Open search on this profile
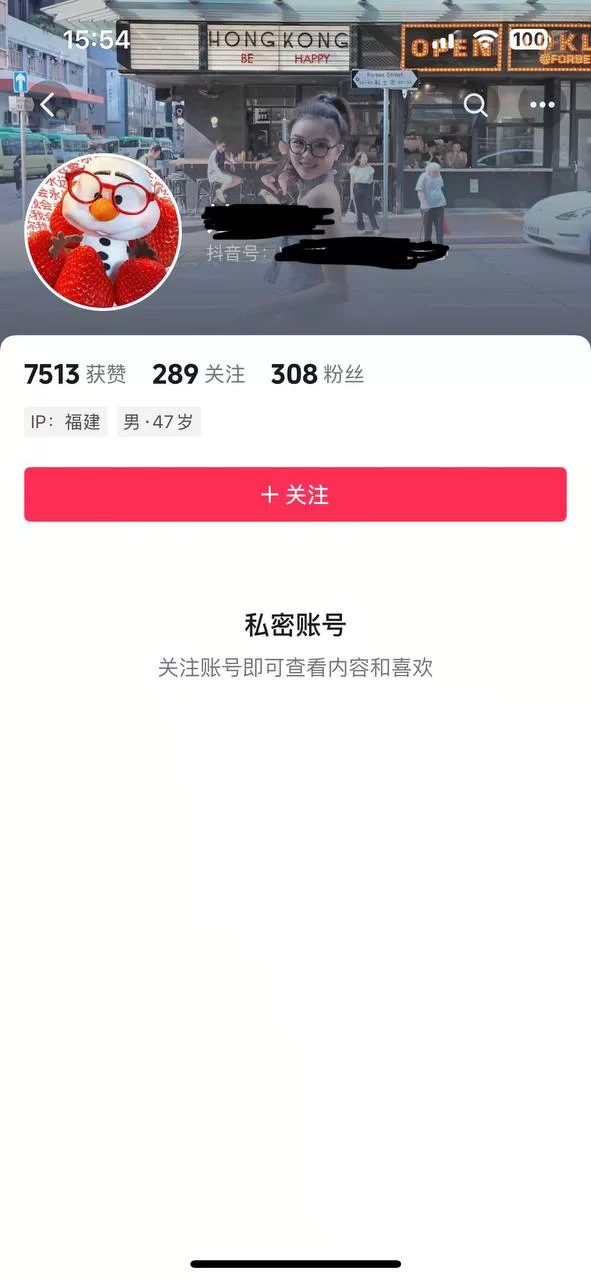The width and height of the screenshot is (591, 1280). [476, 105]
